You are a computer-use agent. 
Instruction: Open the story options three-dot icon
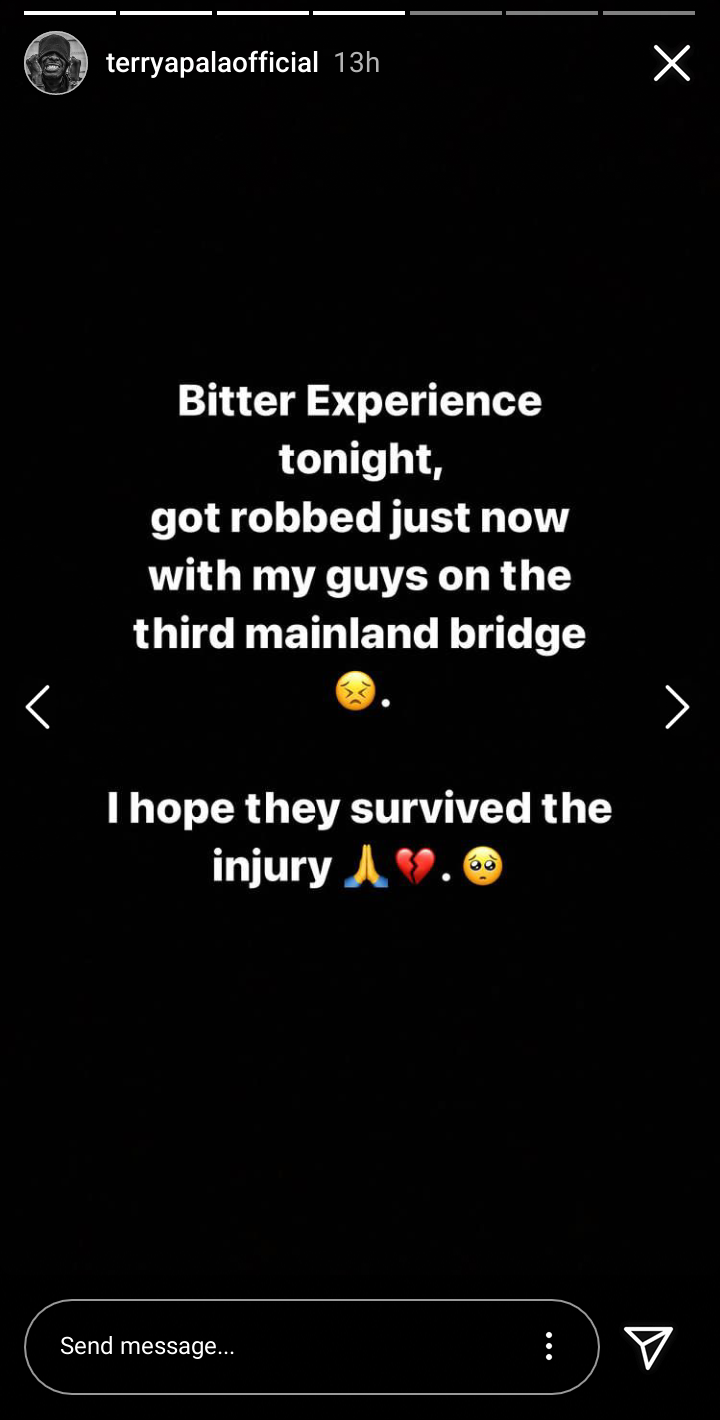pos(548,1347)
